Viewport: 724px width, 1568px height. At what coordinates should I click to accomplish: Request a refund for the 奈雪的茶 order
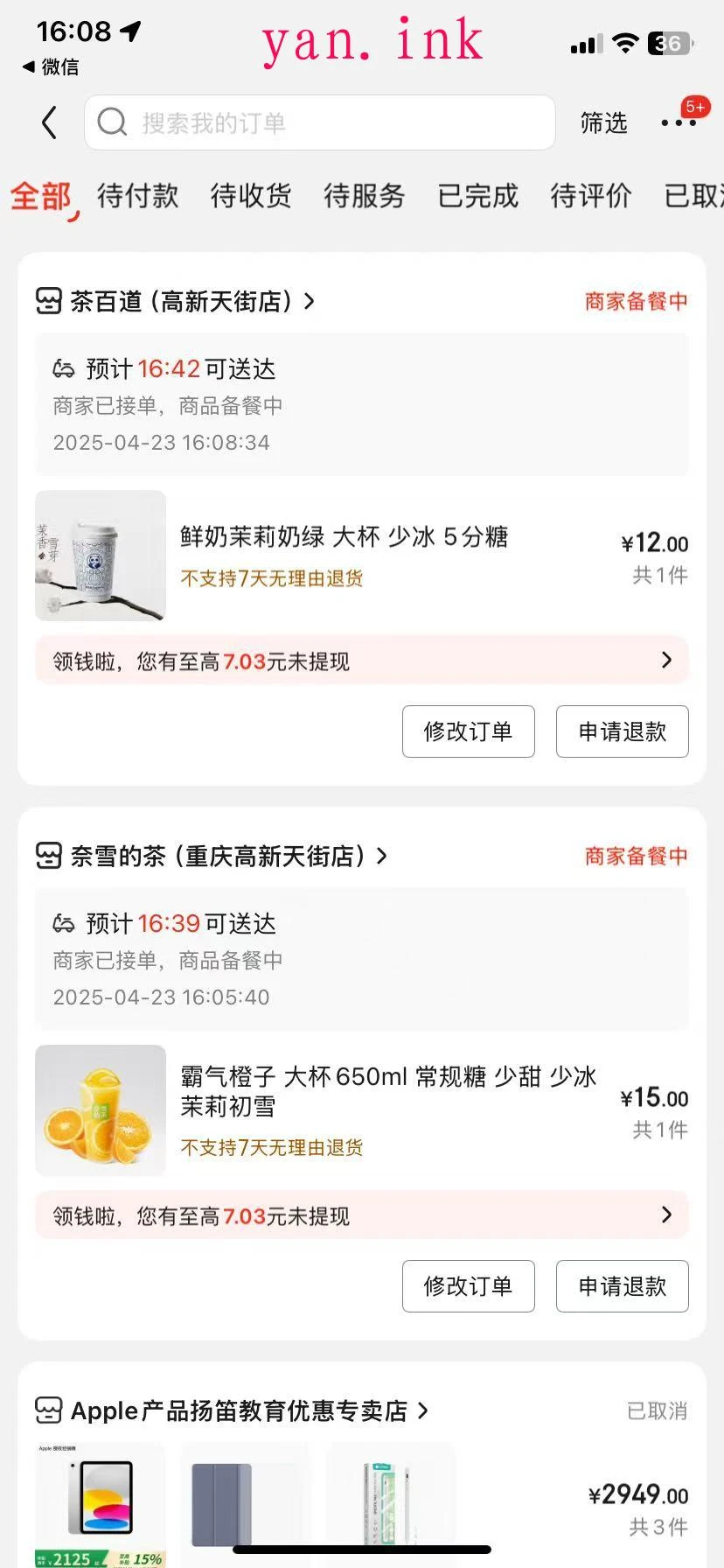(x=622, y=1286)
